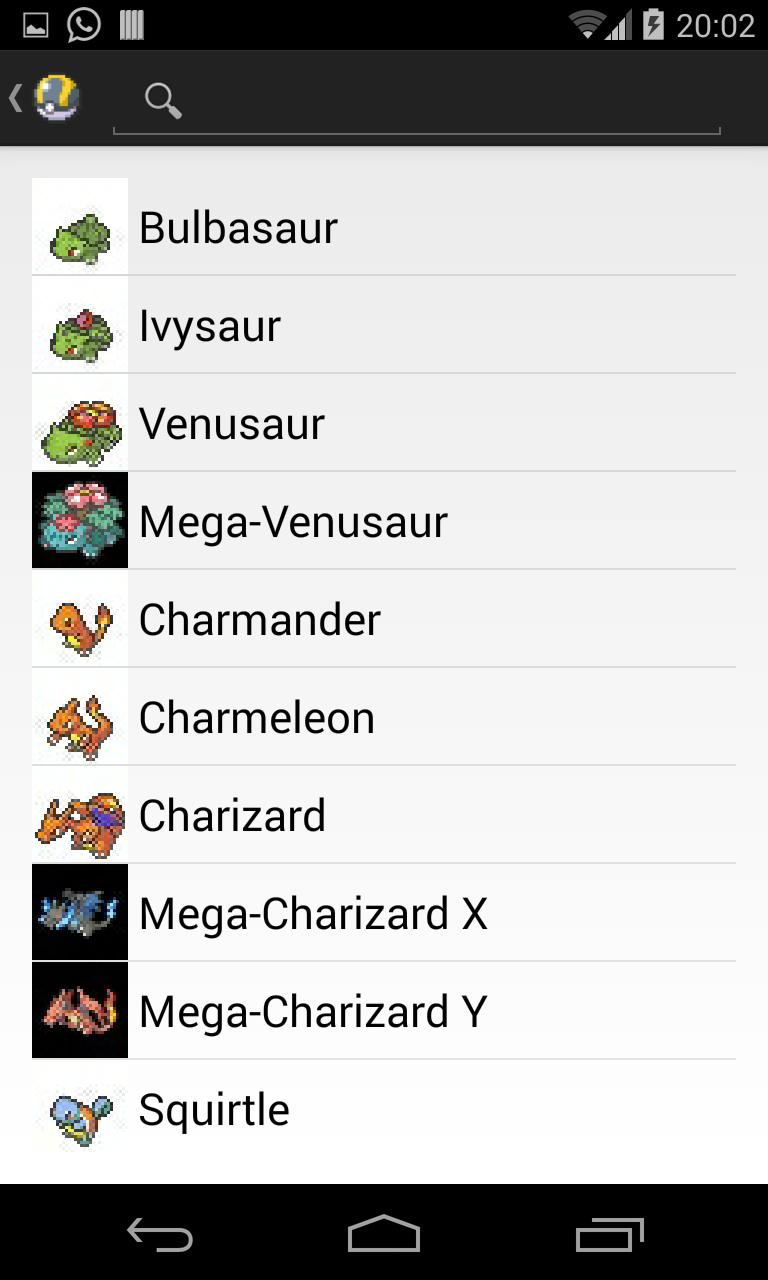The image size is (768, 1280).
Task: Click the Charmander sprite thumbnail
Action: pyautogui.click(x=79, y=618)
